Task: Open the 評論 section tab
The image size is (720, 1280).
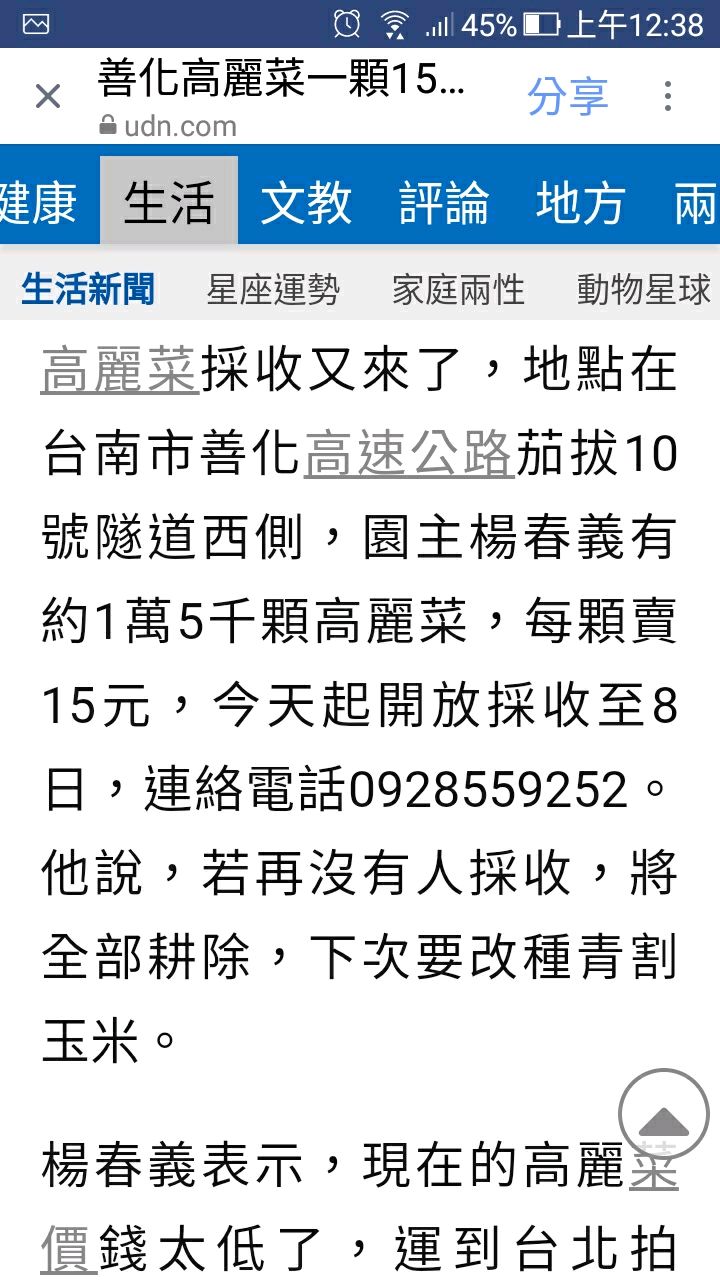Action: point(444,203)
